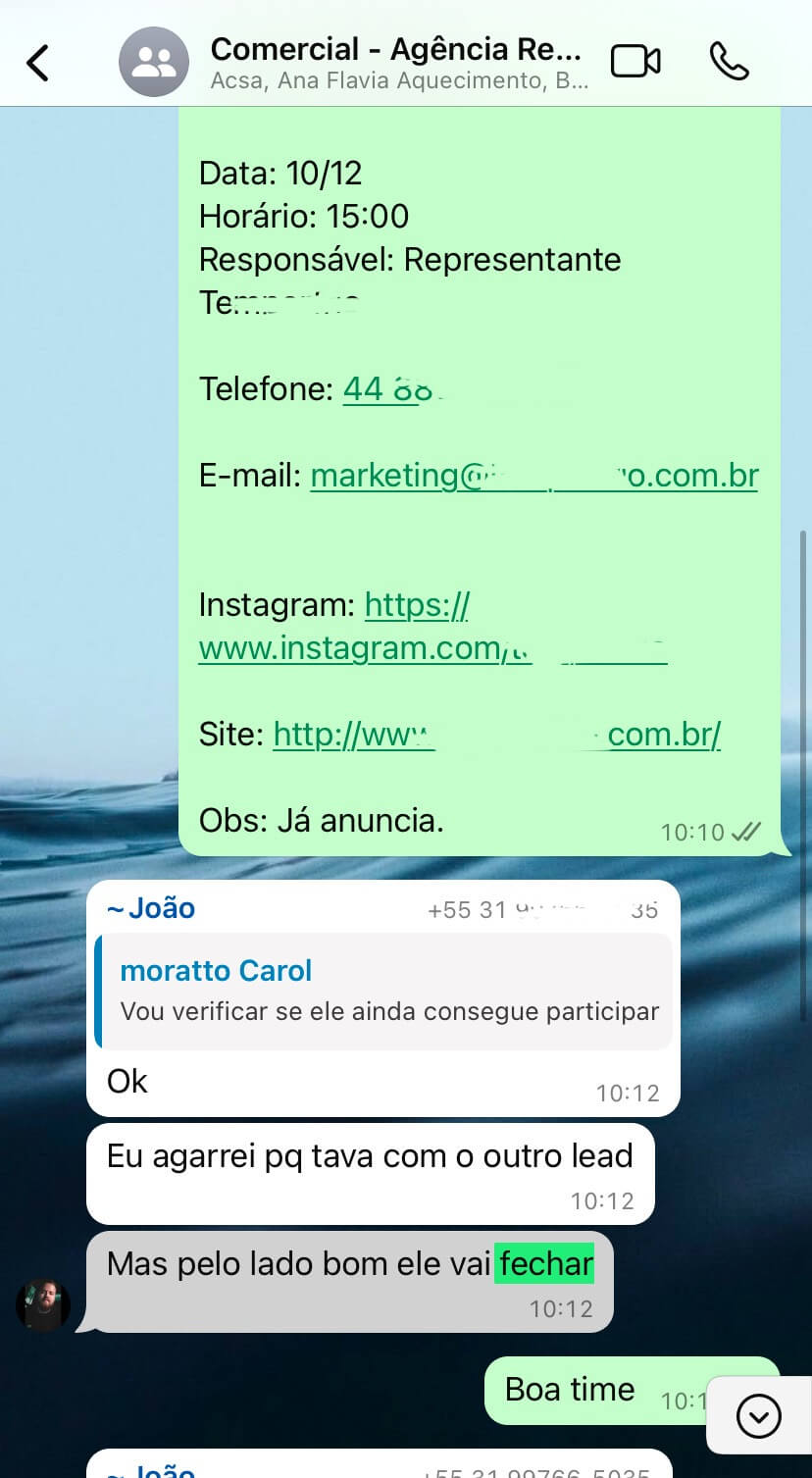Viewport: 812px width, 1478px height.
Task: Open the Site http link
Action: click(x=497, y=735)
